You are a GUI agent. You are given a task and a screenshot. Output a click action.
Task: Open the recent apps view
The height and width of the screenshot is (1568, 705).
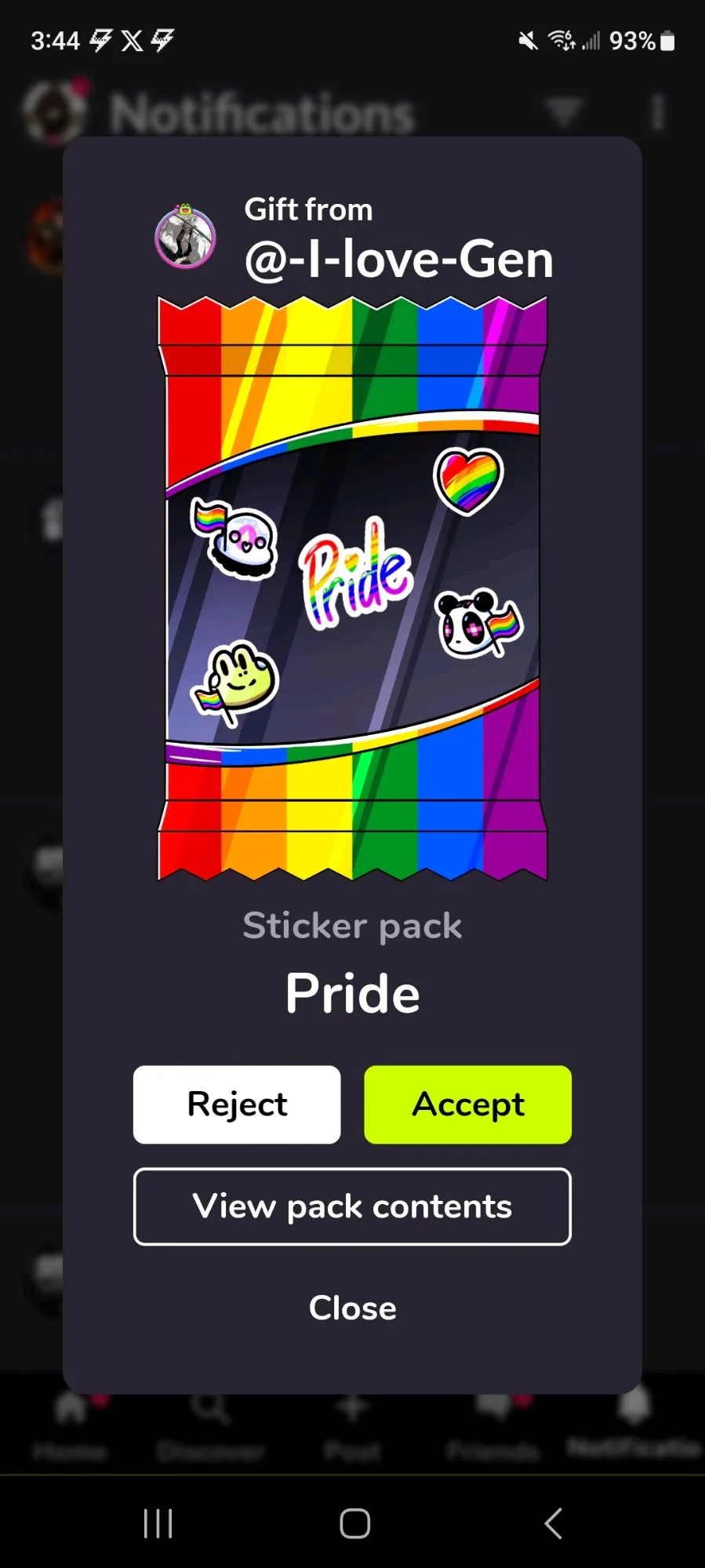pos(158,1523)
